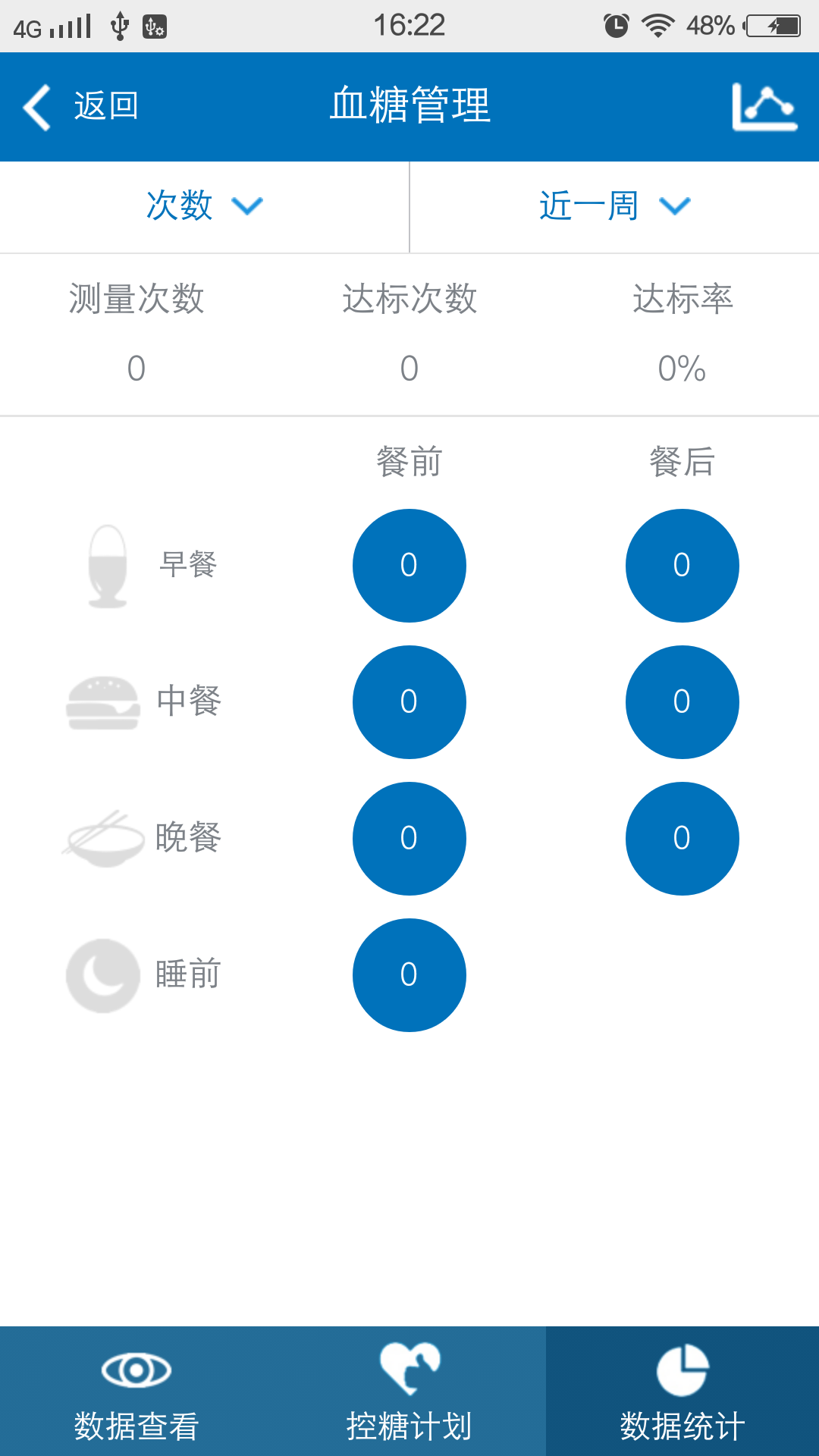Tap the 睡前 count circle

click(409, 975)
